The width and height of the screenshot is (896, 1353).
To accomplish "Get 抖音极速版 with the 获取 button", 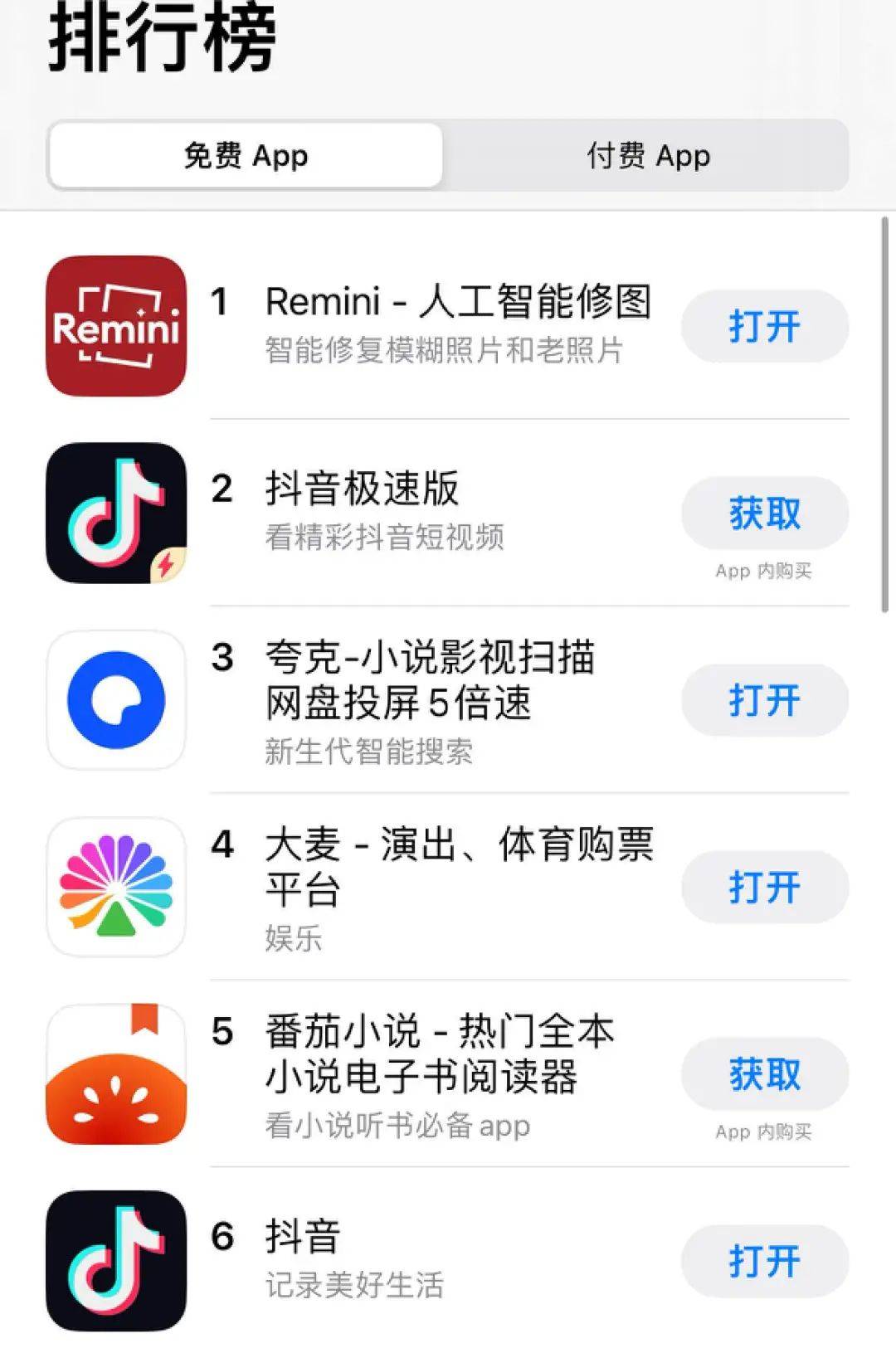I will click(x=764, y=513).
